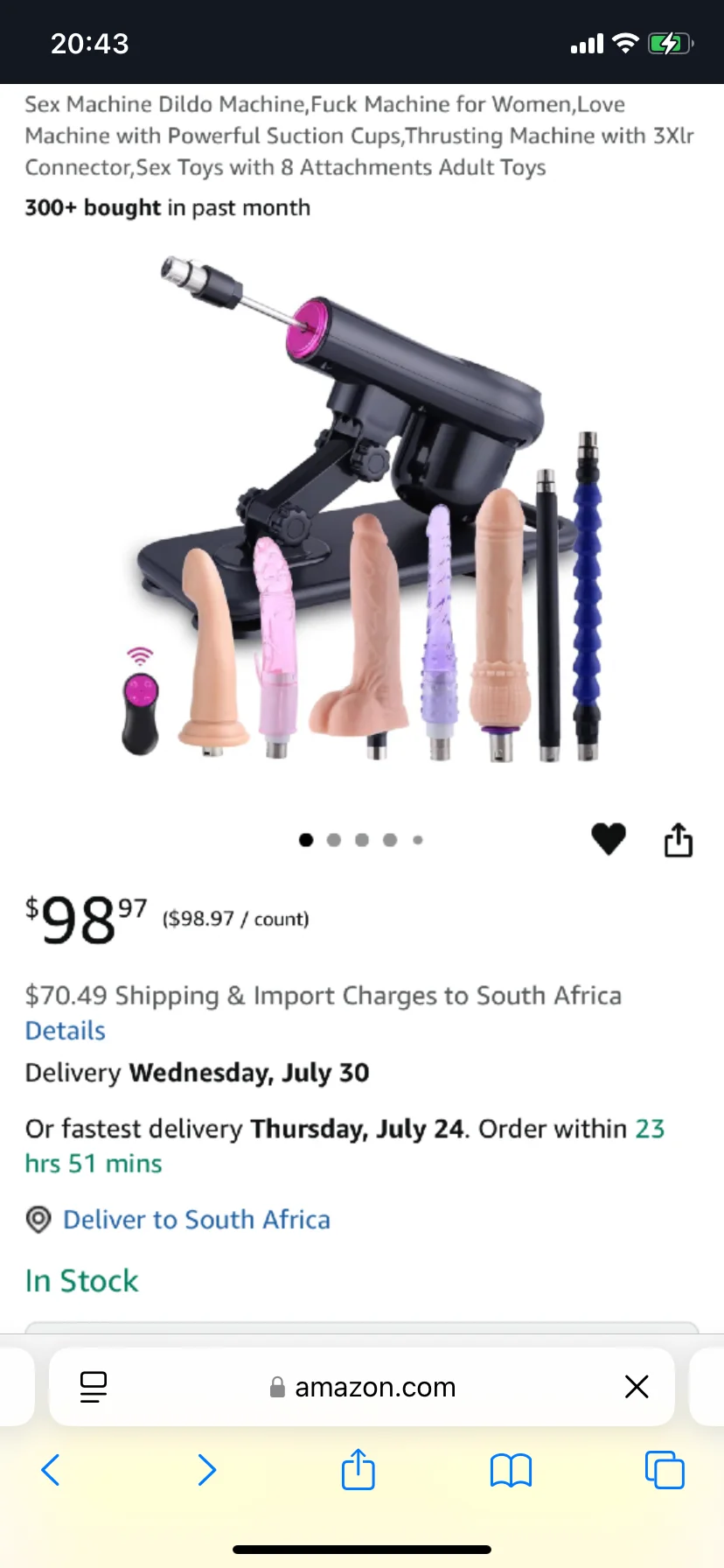
Task: Share this product listing
Action: [x=678, y=840]
